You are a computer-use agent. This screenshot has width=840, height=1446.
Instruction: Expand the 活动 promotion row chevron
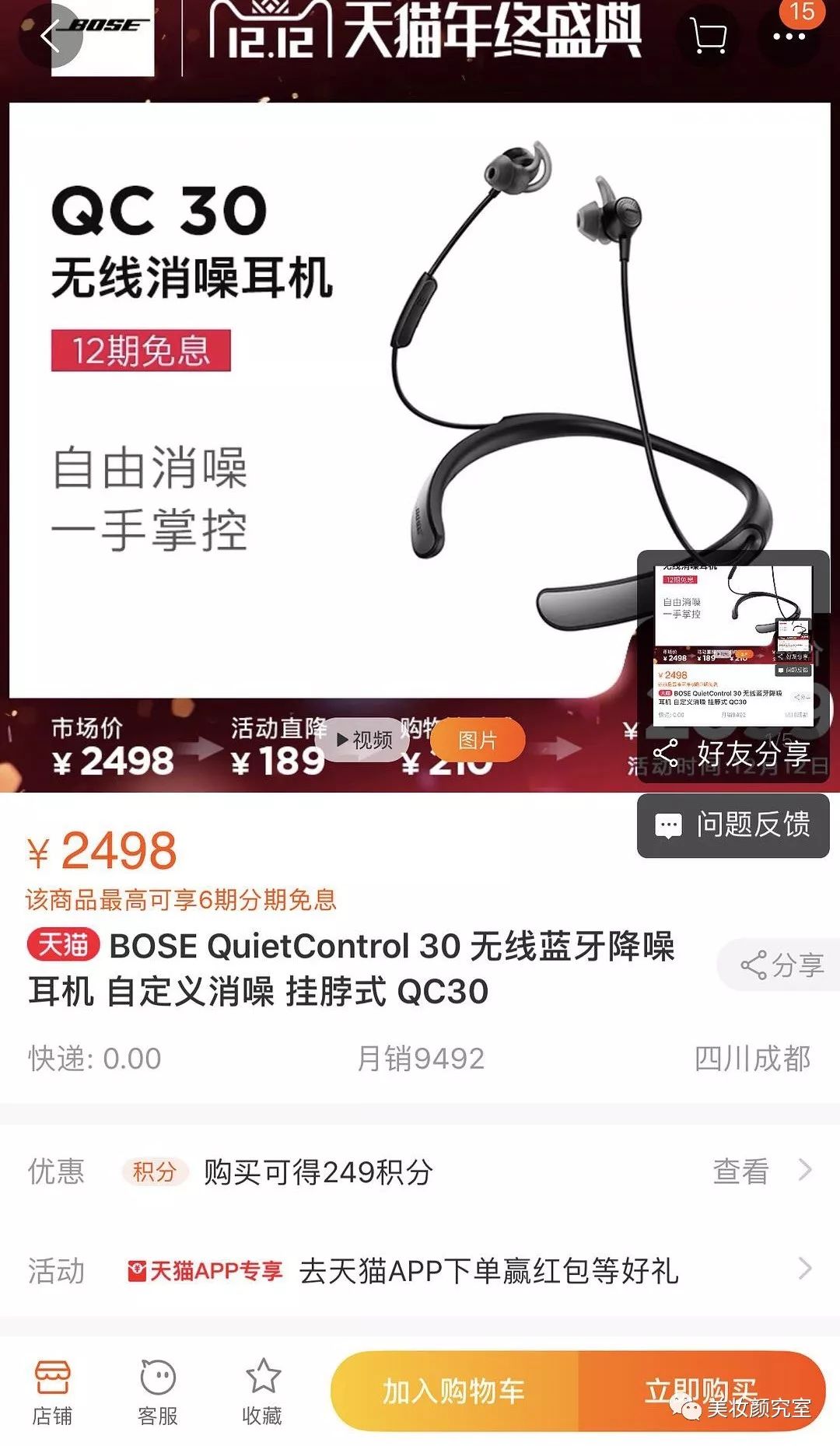[803, 1267]
